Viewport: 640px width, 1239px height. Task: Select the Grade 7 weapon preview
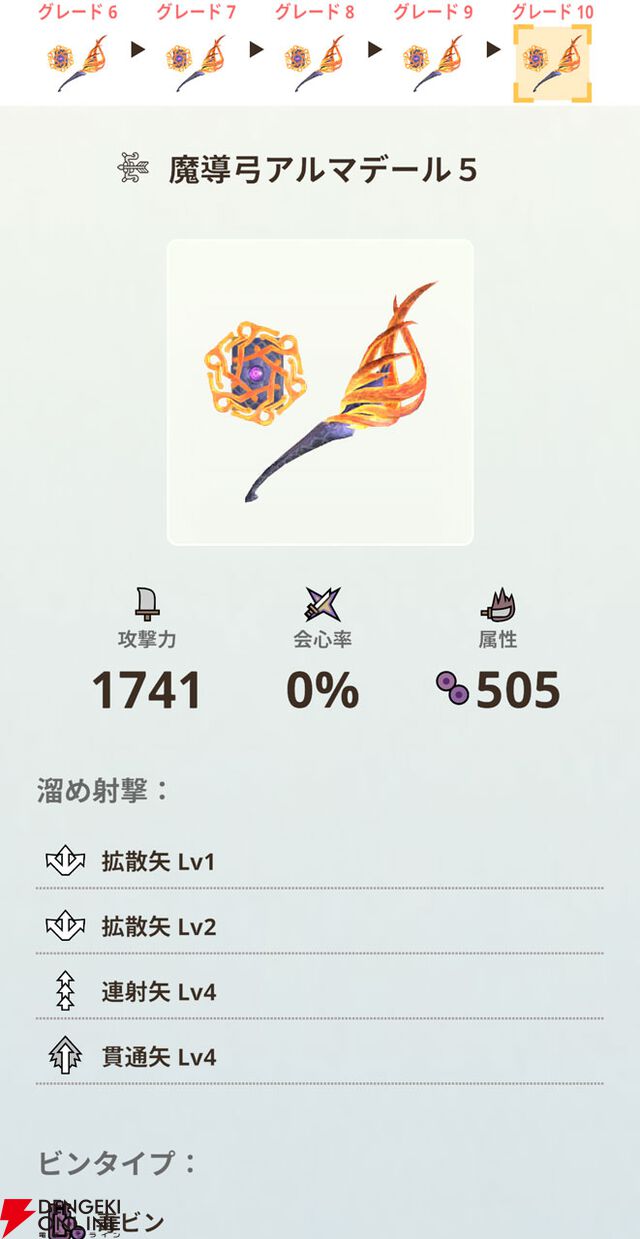pyautogui.click(x=197, y=62)
